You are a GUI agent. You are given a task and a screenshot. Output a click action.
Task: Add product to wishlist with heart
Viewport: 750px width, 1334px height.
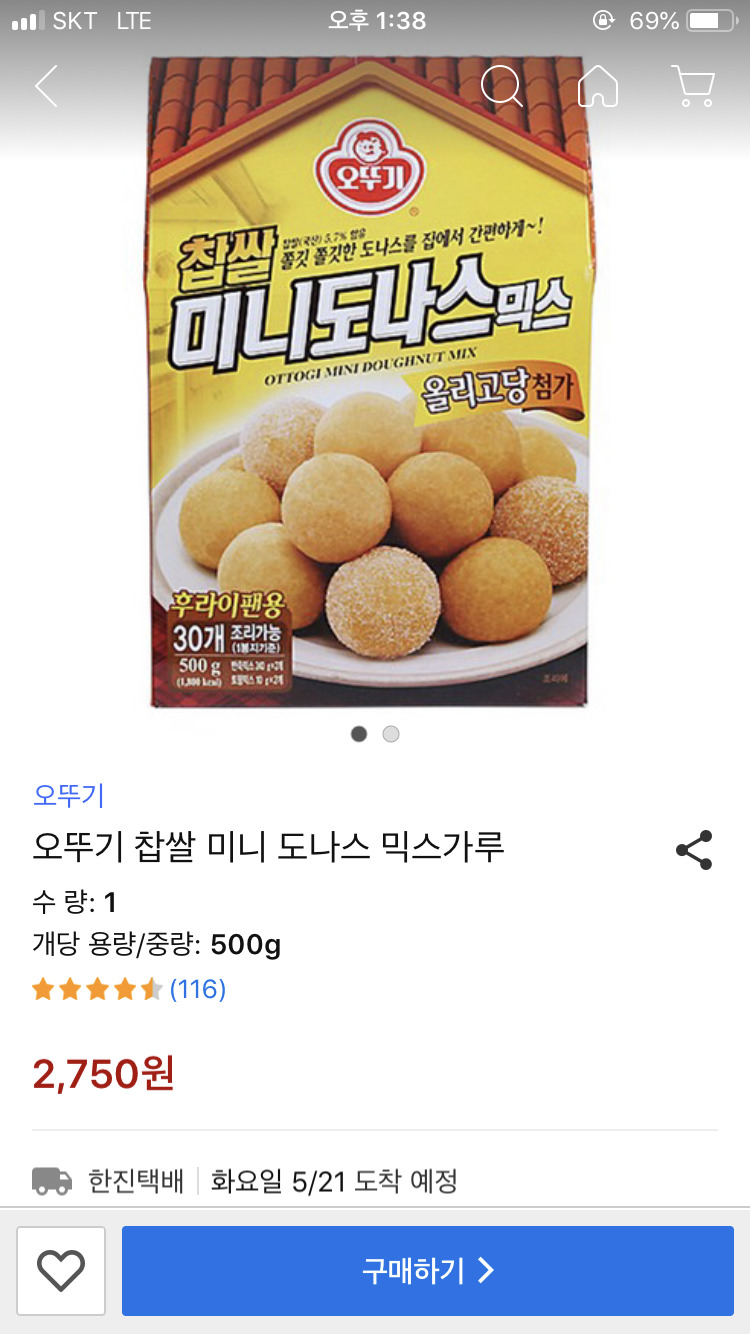[x=61, y=1270]
